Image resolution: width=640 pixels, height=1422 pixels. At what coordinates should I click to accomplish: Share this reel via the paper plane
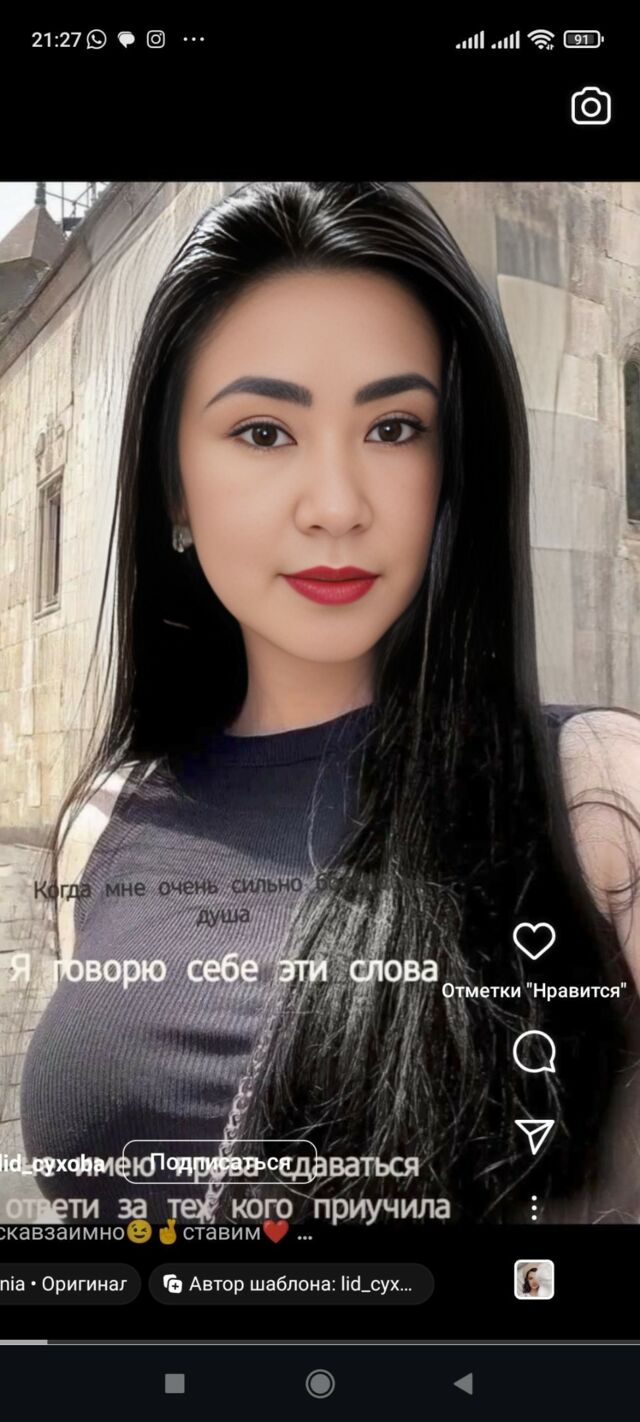(x=534, y=1135)
